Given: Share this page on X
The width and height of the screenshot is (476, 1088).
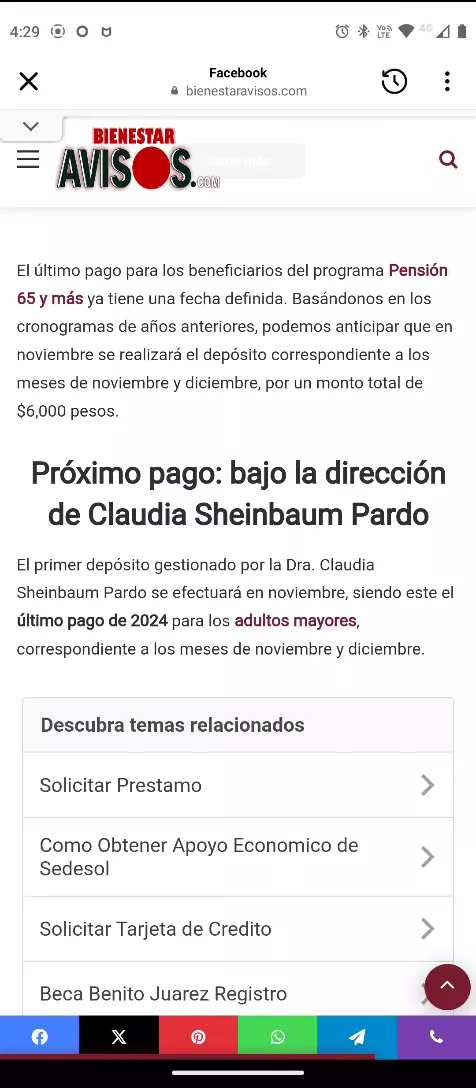Looking at the screenshot, I should [x=119, y=1037].
